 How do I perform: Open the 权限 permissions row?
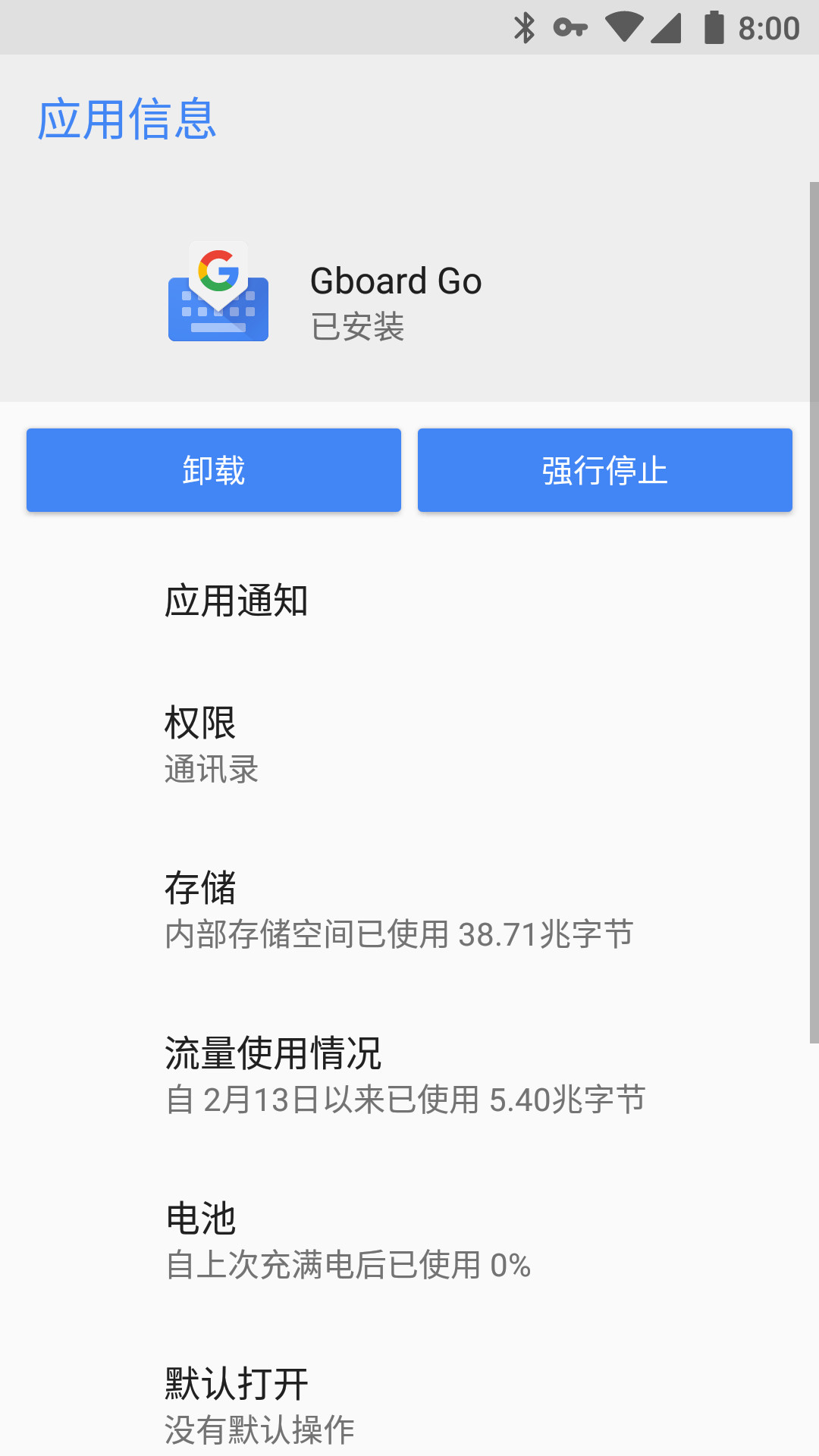(x=409, y=745)
